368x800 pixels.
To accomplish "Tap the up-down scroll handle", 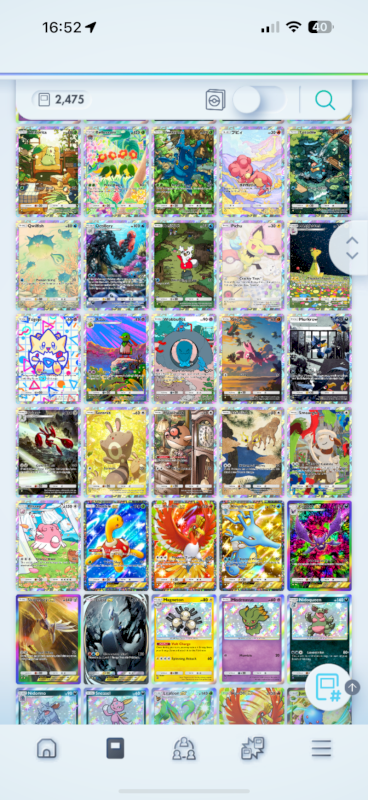I will point(352,248).
